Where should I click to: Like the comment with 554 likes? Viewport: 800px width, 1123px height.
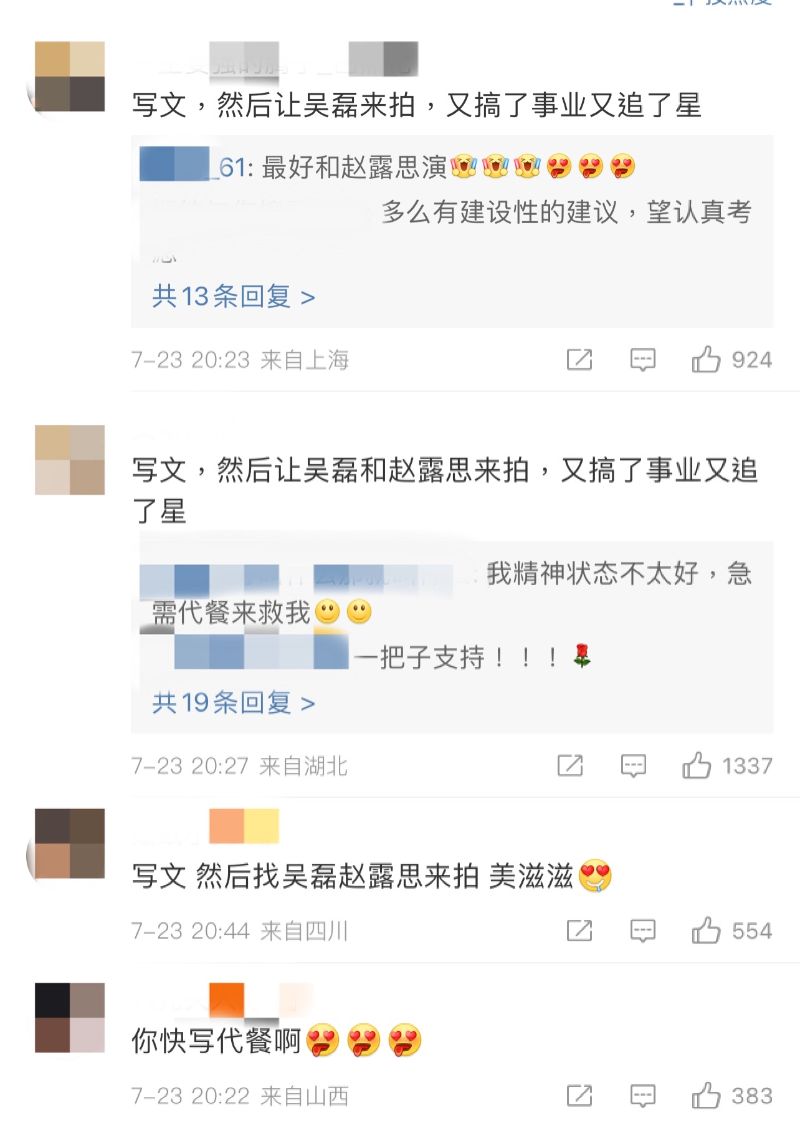pyautogui.click(x=706, y=931)
